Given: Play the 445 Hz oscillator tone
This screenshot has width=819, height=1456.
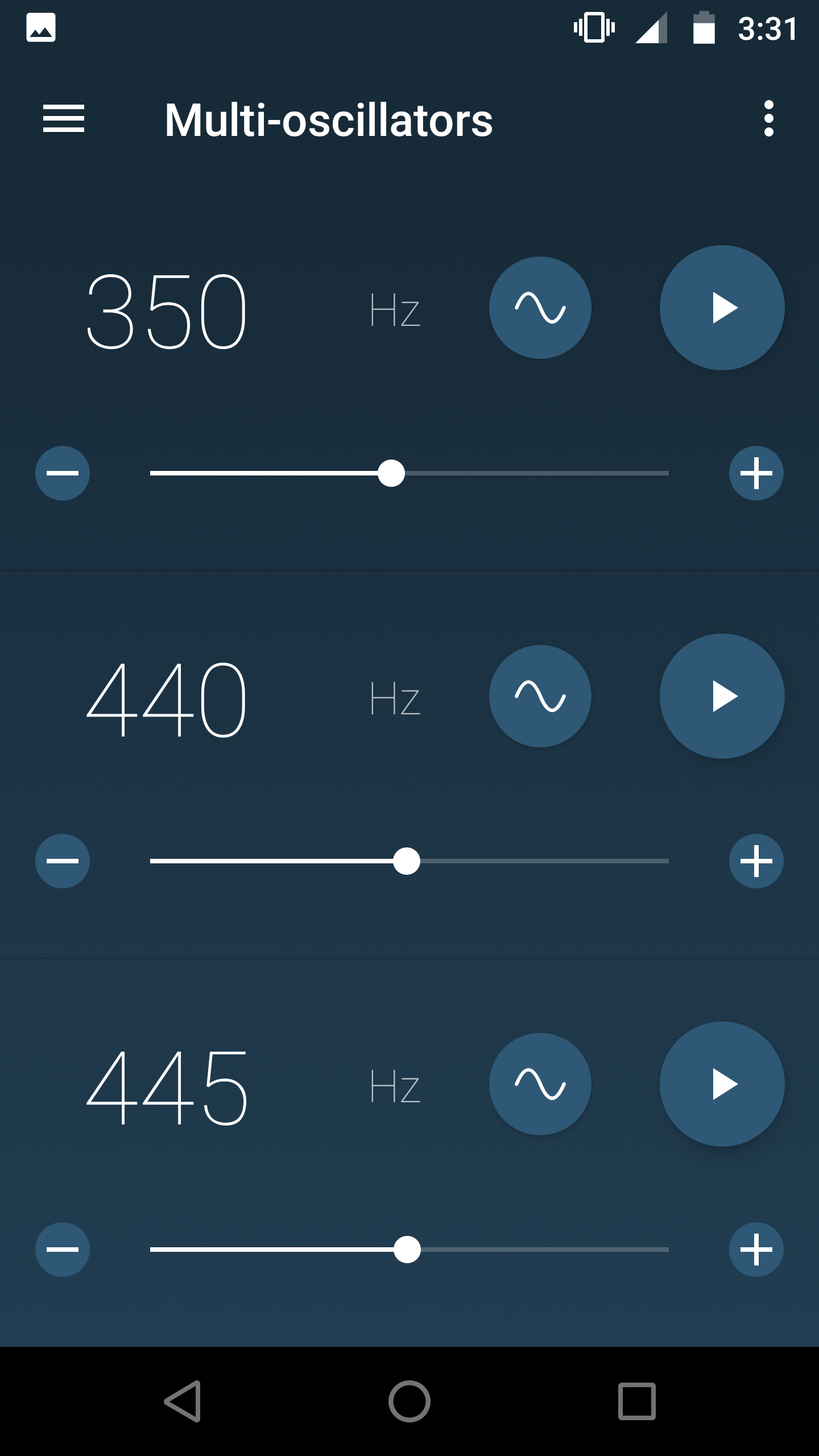Looking at the screenshot, I should pyautogui.click(x=722, y=1084).
